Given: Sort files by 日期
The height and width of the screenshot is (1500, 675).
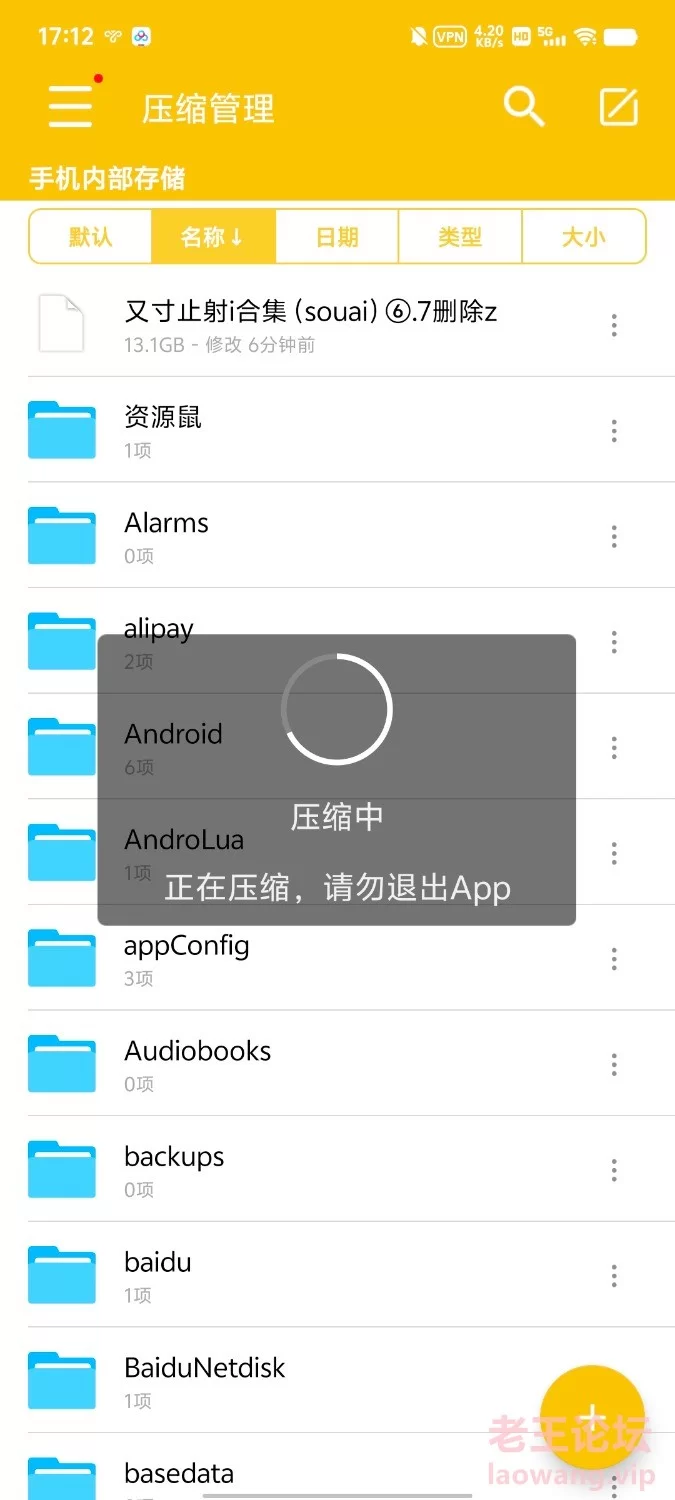Looking at the screenshot, I should click(x=337, y=237).
